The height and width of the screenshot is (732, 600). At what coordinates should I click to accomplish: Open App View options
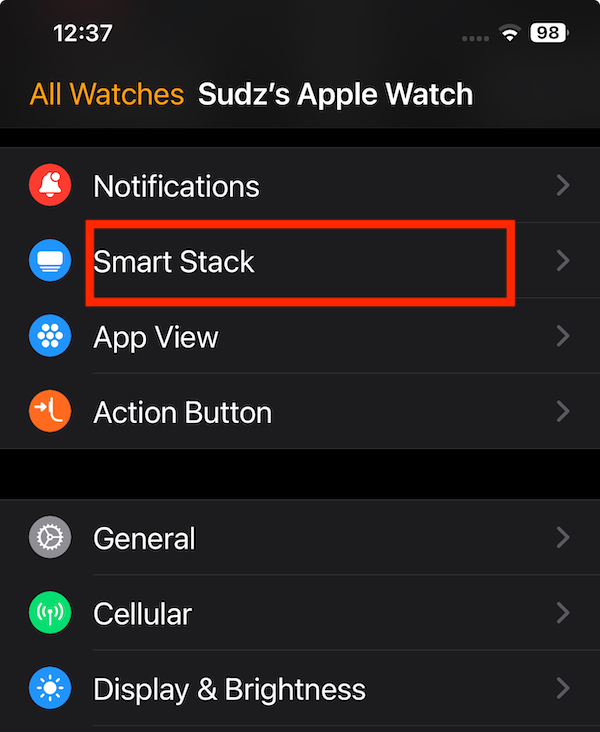300,337
